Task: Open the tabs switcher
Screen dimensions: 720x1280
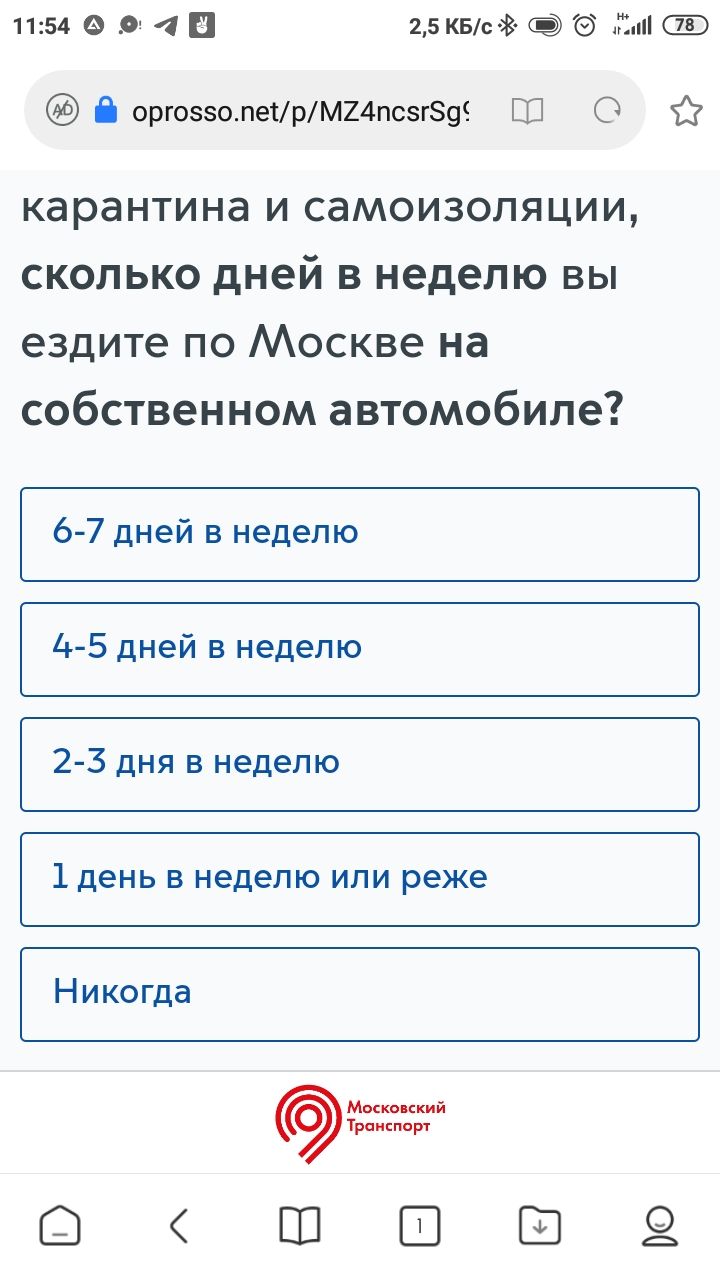Action: click(420, 1225)
